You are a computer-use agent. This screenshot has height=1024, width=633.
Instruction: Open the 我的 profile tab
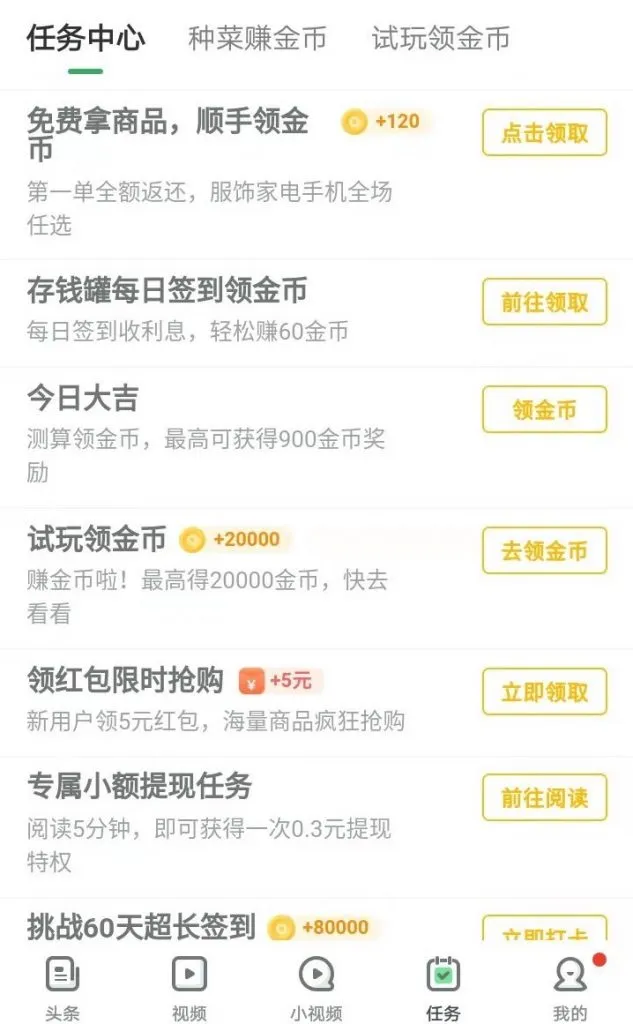(570, 988)
